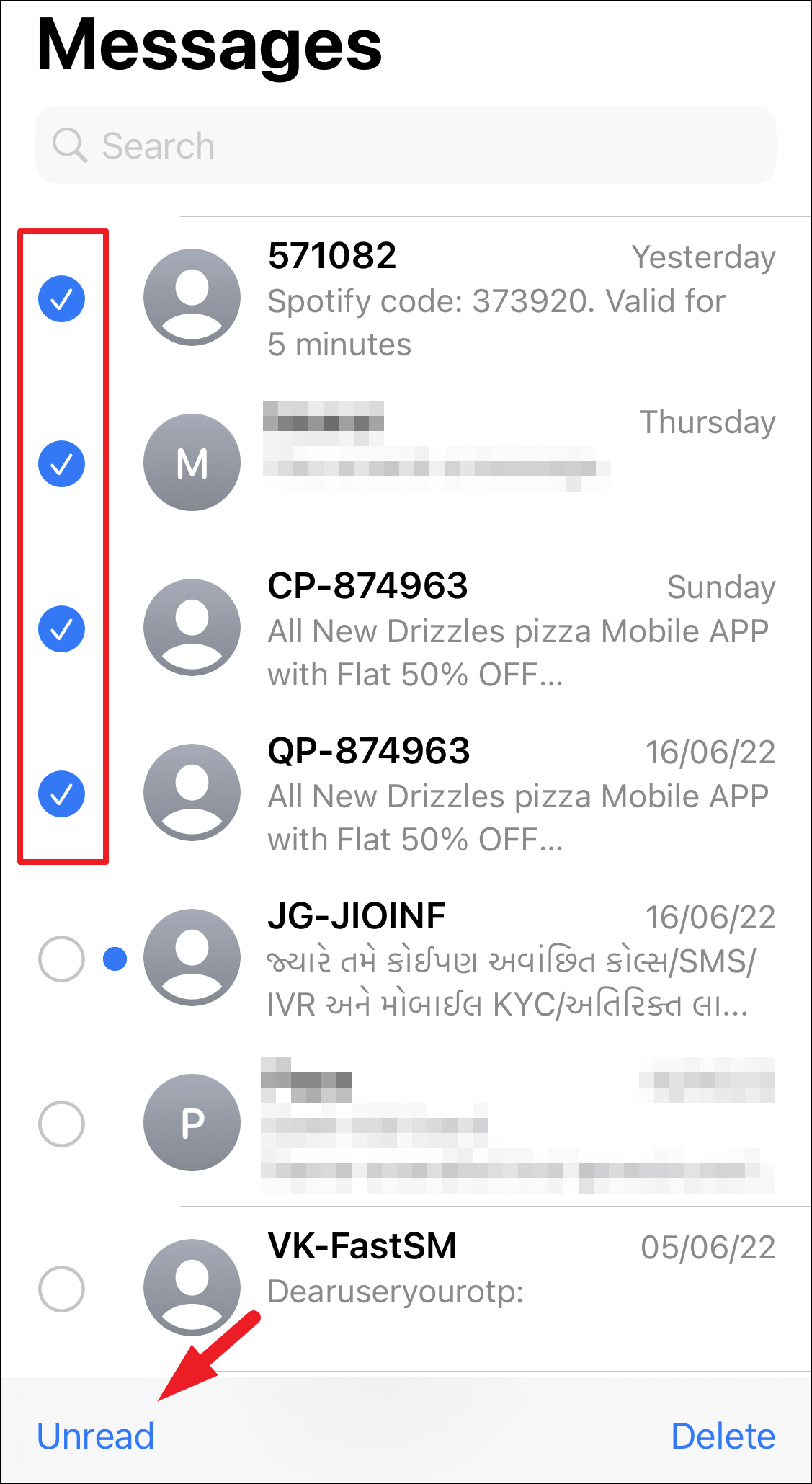
Task: Tap the Unread button
Action: click(x=96, y=1434)
